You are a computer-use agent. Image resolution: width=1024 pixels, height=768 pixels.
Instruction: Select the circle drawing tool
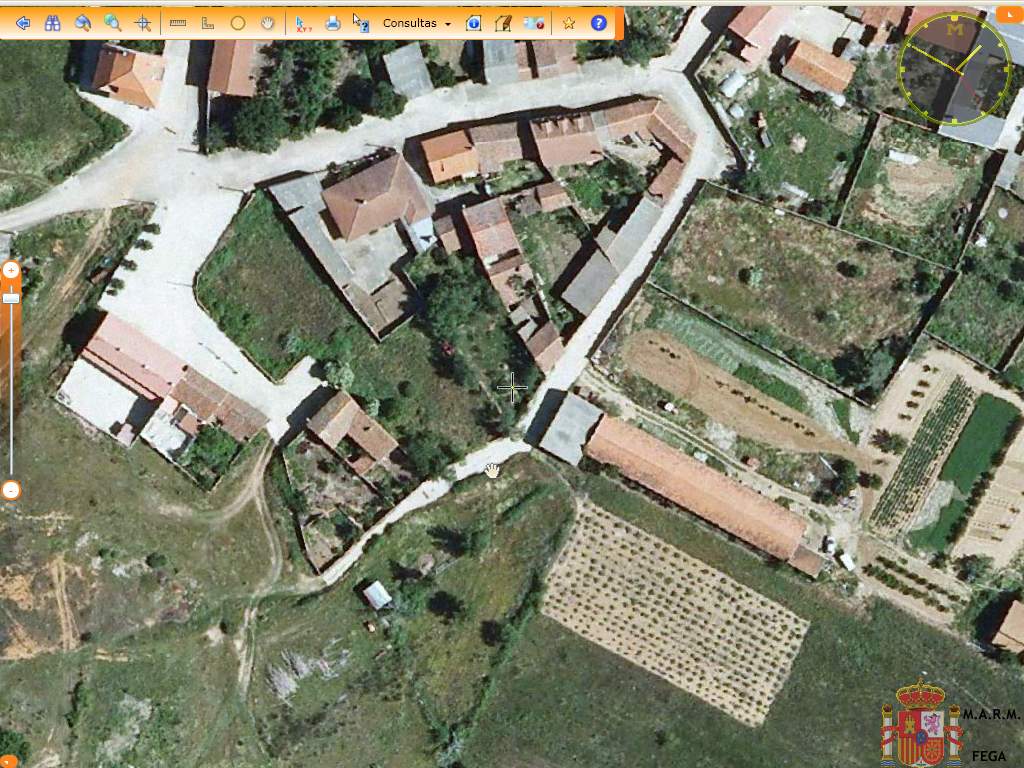point(237,23)
